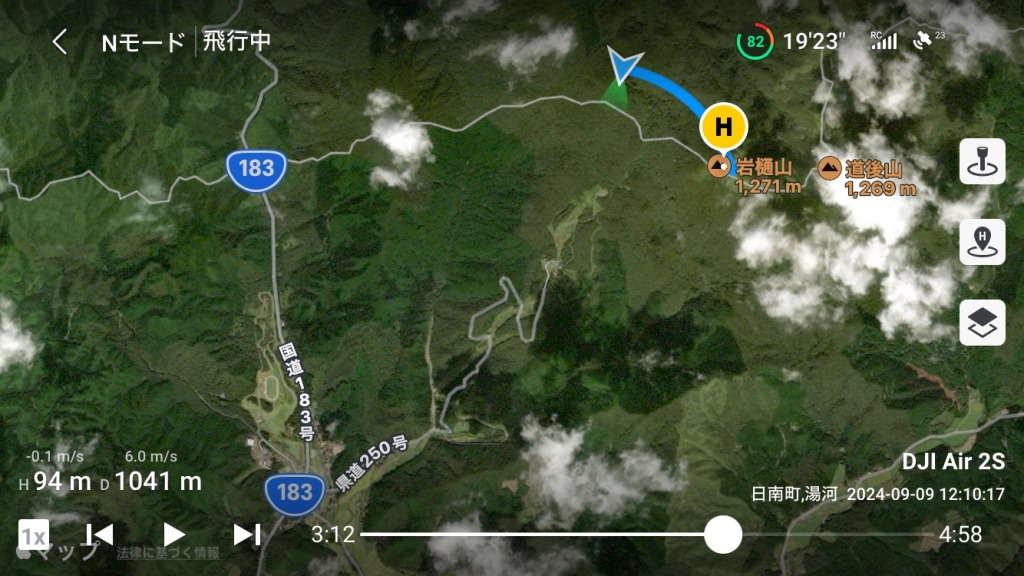The image size is (1024, 576).
Task: Center the map on the aircraft
Action: (982, 162)
